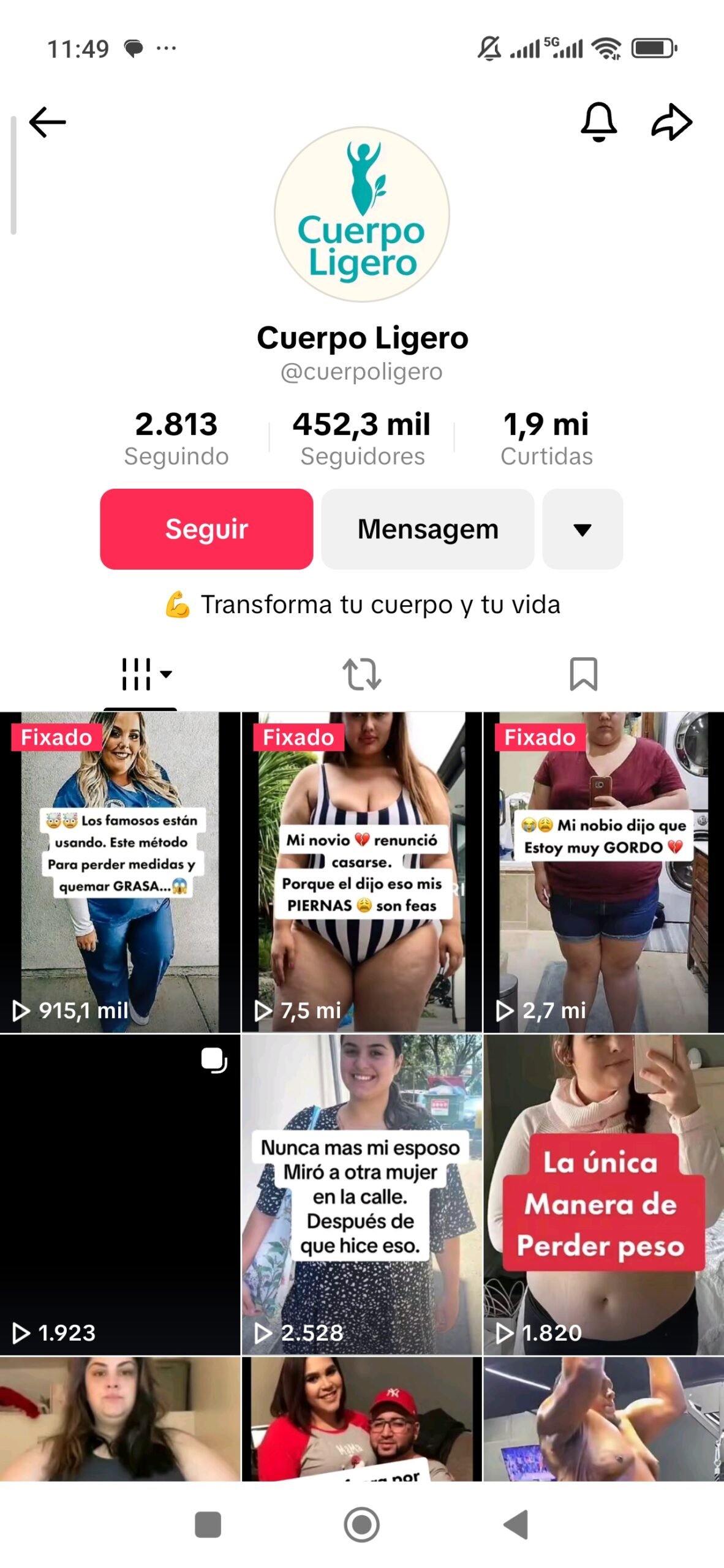Go back using the top arrow
724x1568 pixels.
(47, 122)
